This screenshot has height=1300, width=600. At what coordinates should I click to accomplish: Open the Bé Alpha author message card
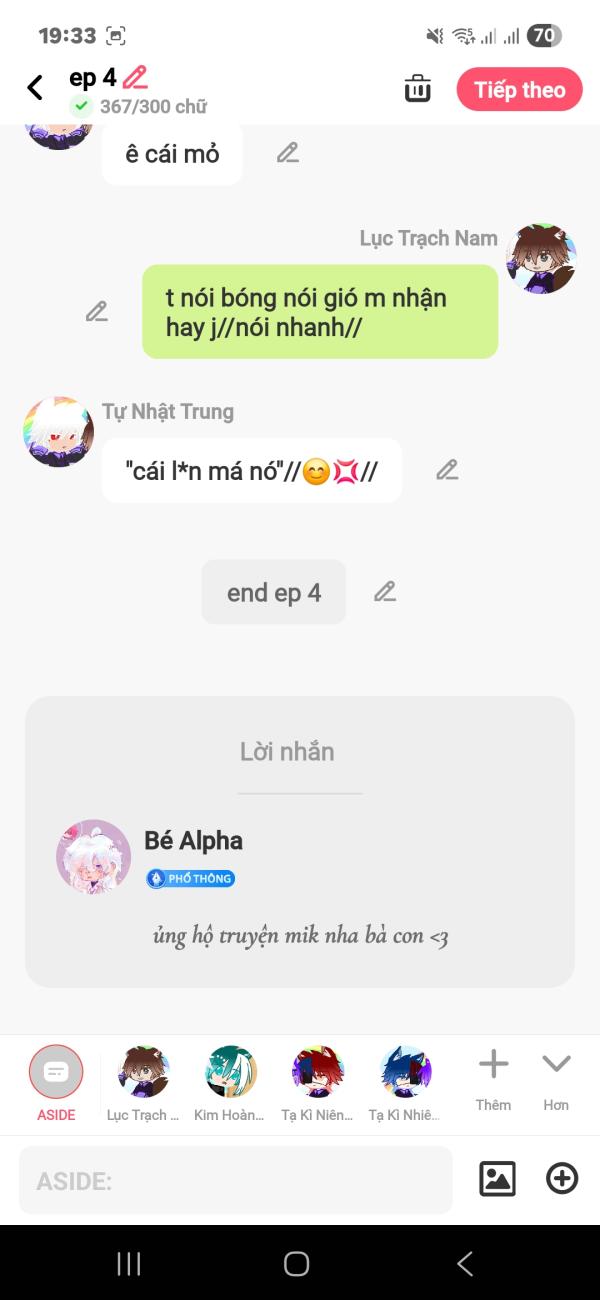pos(300,842)
